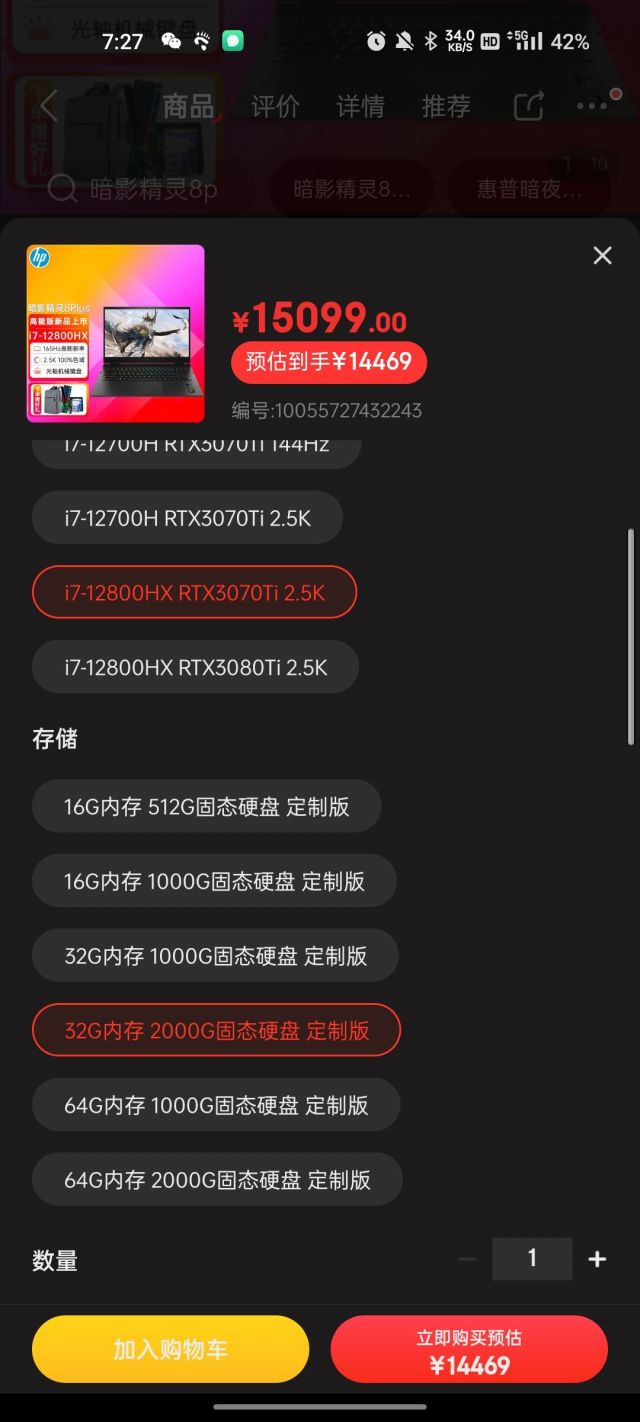This screenshot has height=1422, width=640.
Task: Increase quantity with the plus button
Action: click(597, 1259)
